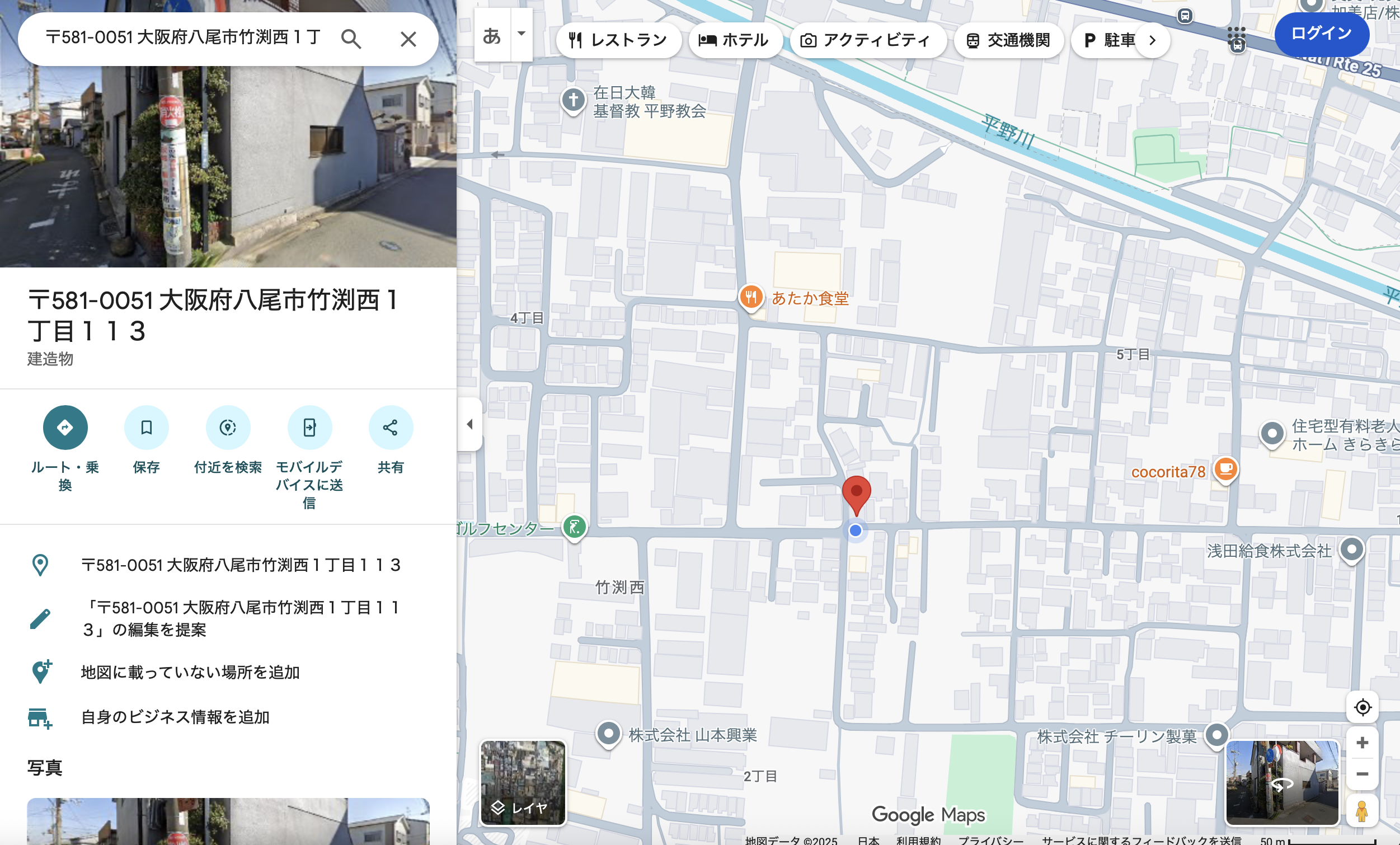Open the Street View thumbnail preview
Image resolution: width=1400 pixels, height=845 pixels.
click(1282, 782)
